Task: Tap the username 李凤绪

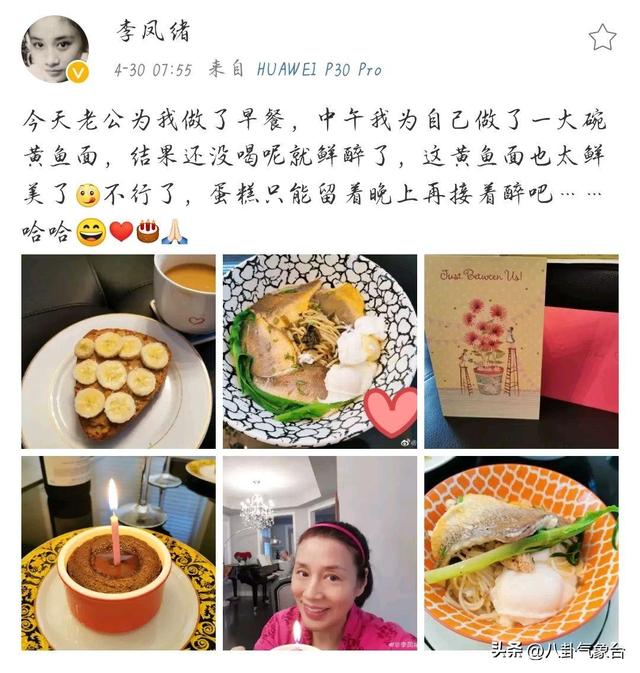Action: (152, 31)
